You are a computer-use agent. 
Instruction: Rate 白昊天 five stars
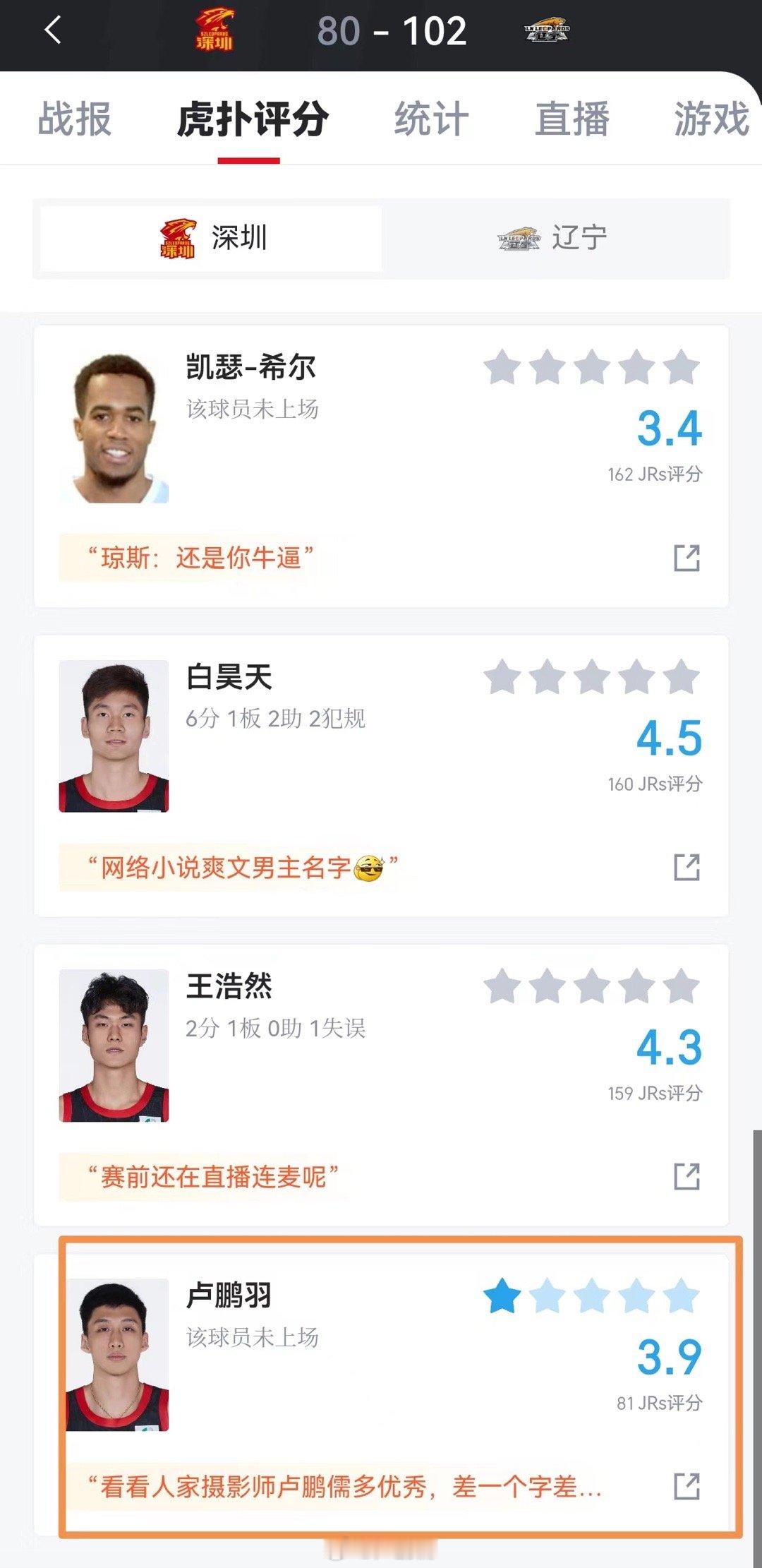(680, 679)
